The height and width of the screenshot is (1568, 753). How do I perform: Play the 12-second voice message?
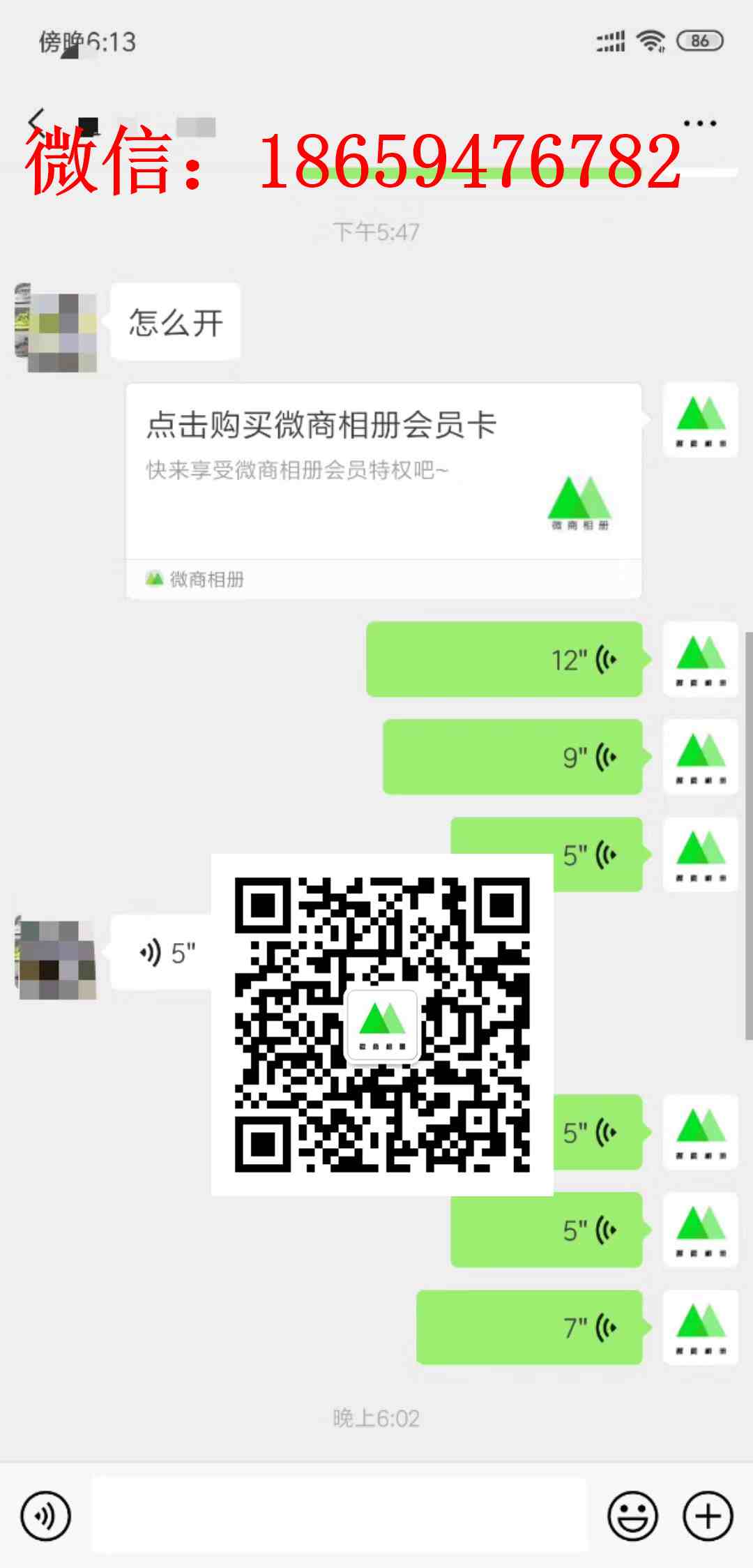click(504, 659)
